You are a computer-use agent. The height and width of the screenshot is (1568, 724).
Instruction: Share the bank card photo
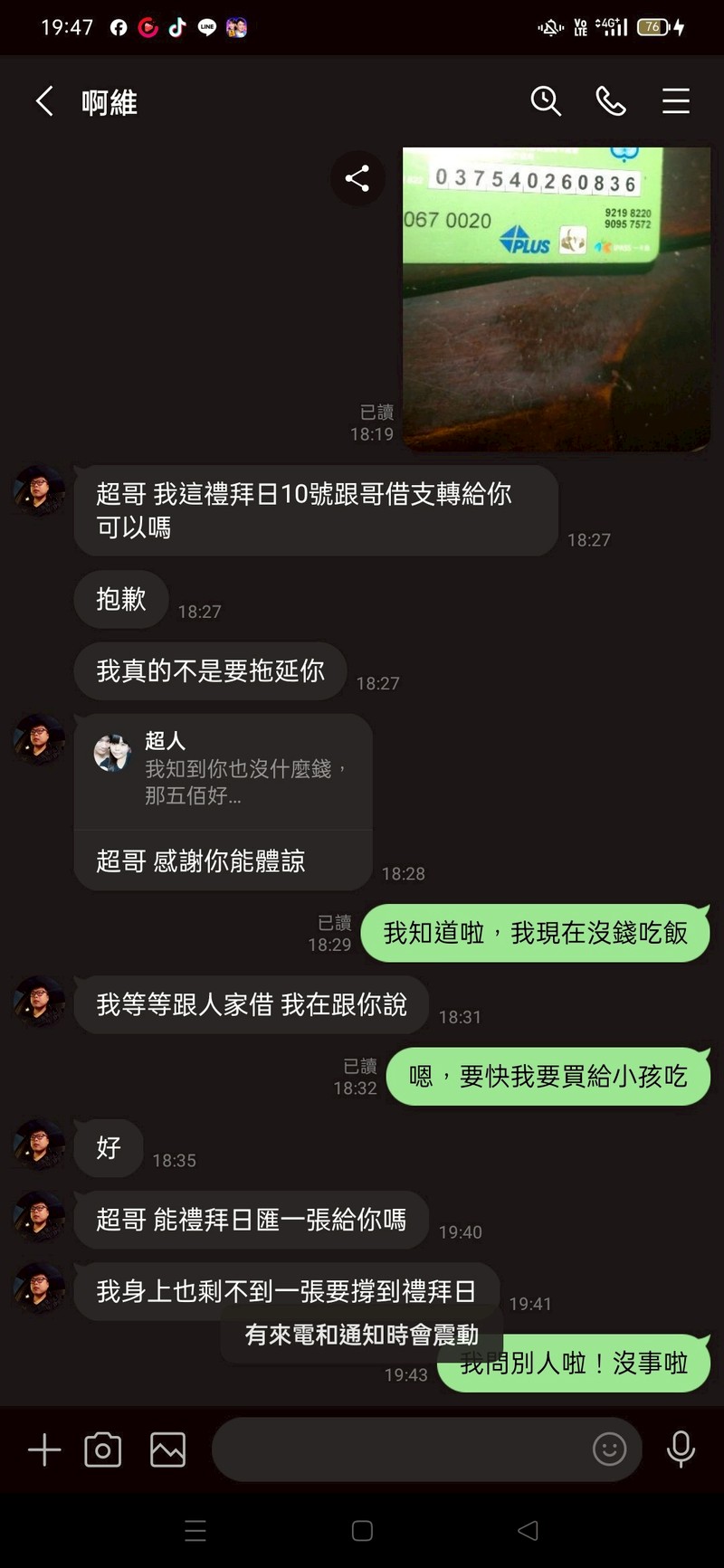(x=357, y=178)
